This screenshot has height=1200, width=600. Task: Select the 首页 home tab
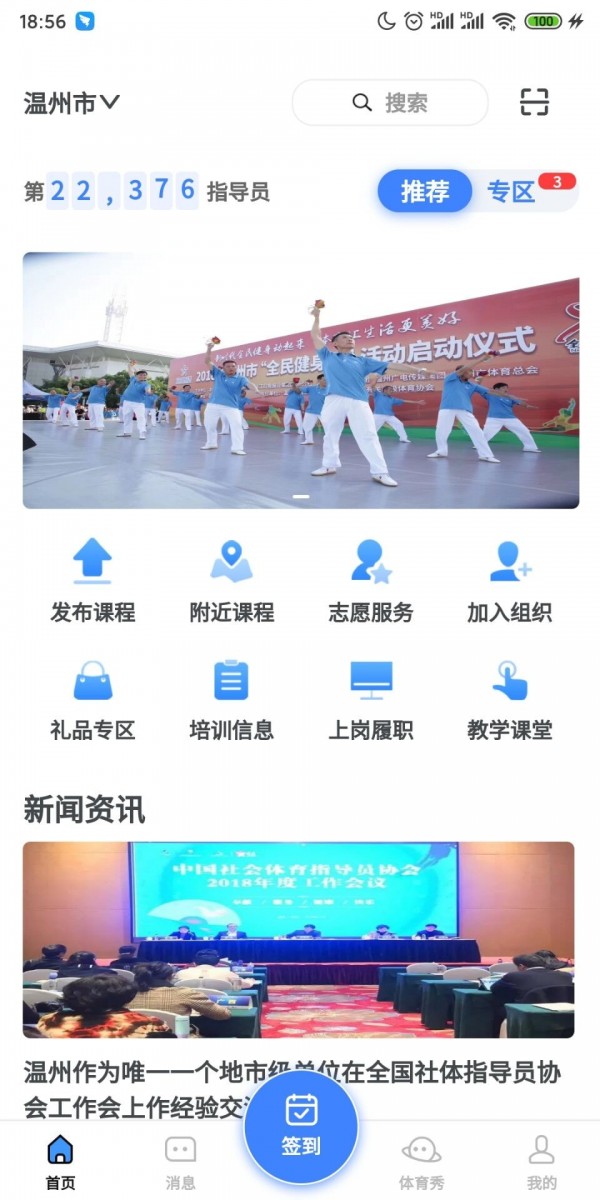point(60,1162)
